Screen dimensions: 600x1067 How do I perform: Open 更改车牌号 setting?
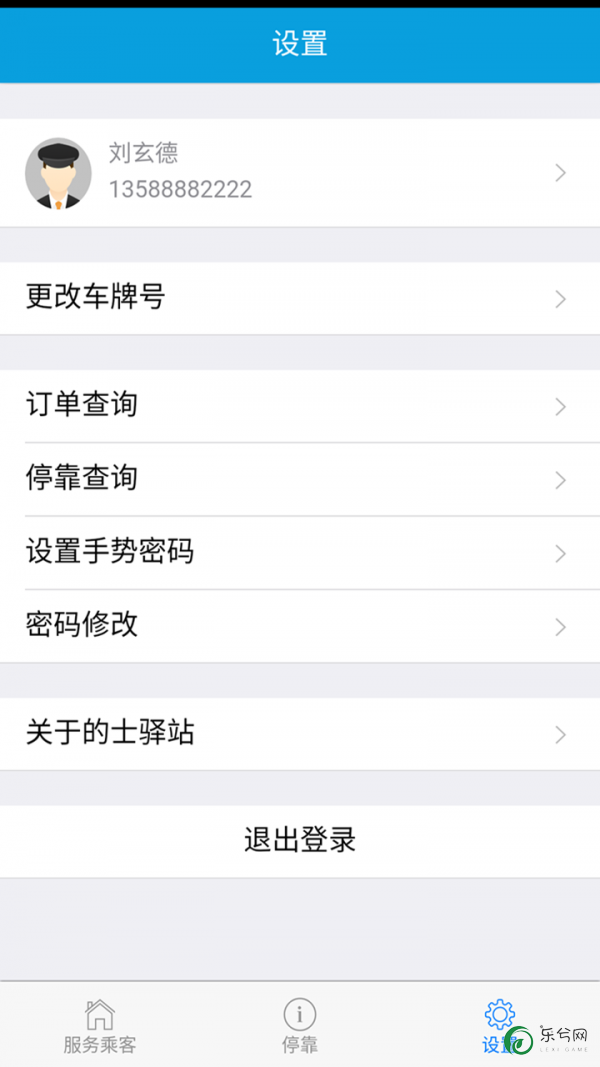(x=300, y=298)
